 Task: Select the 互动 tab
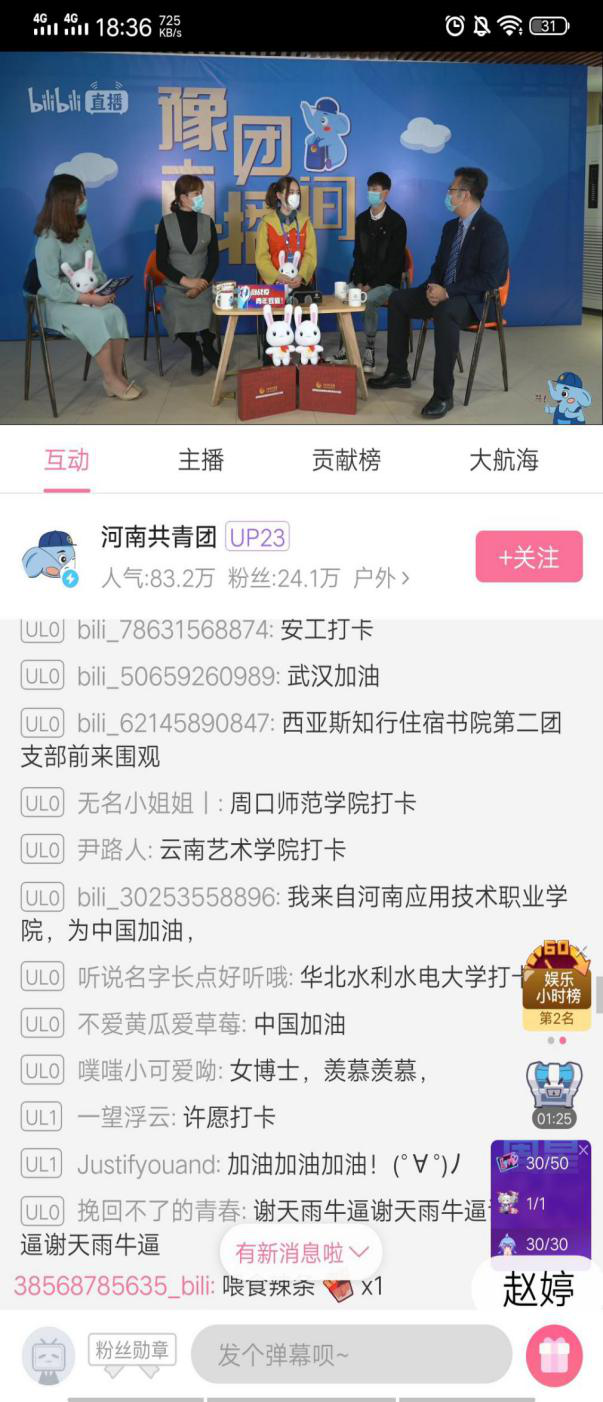click(x=67, y=460)
